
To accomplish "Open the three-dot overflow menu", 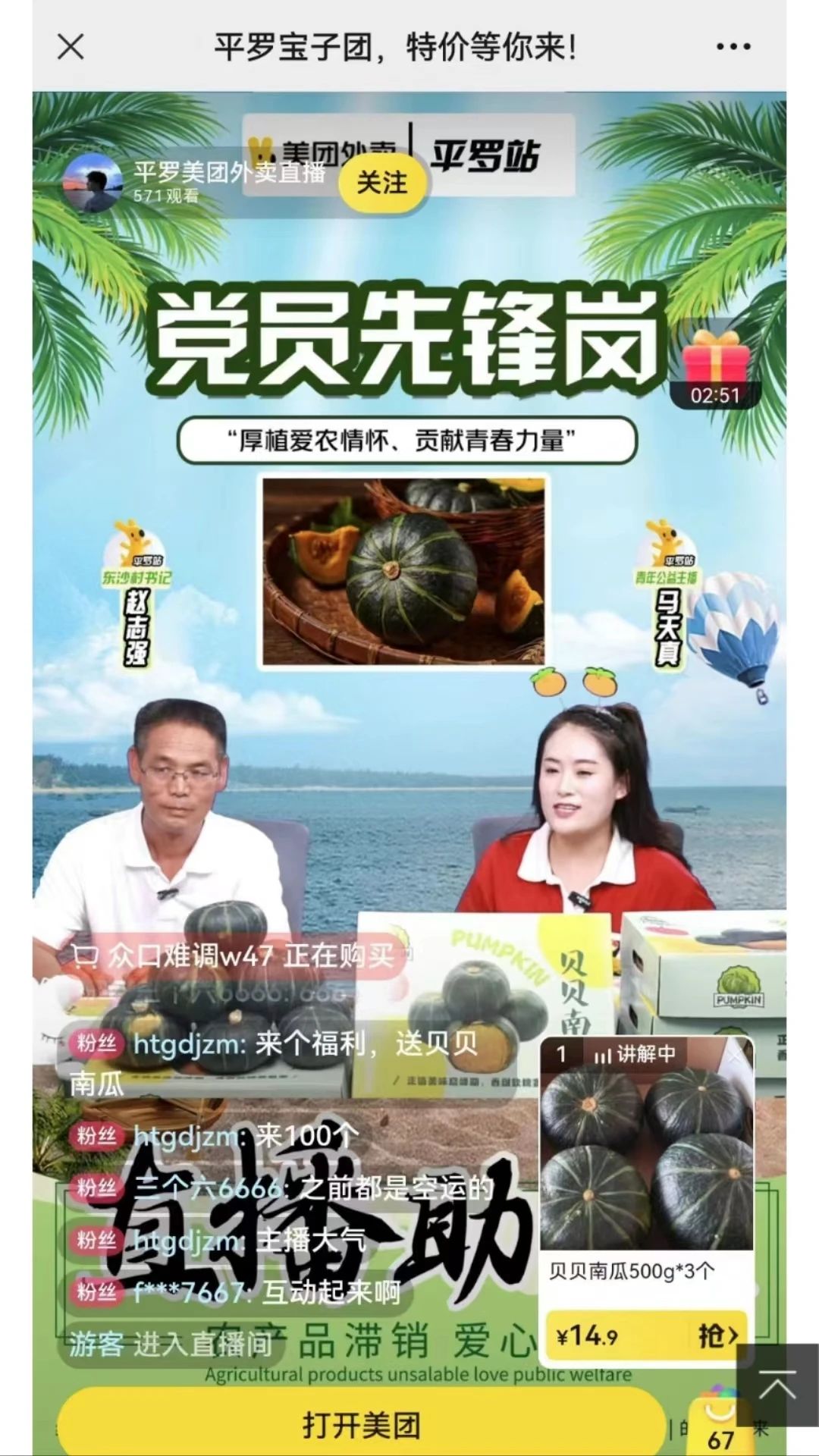I will [733, 47].
